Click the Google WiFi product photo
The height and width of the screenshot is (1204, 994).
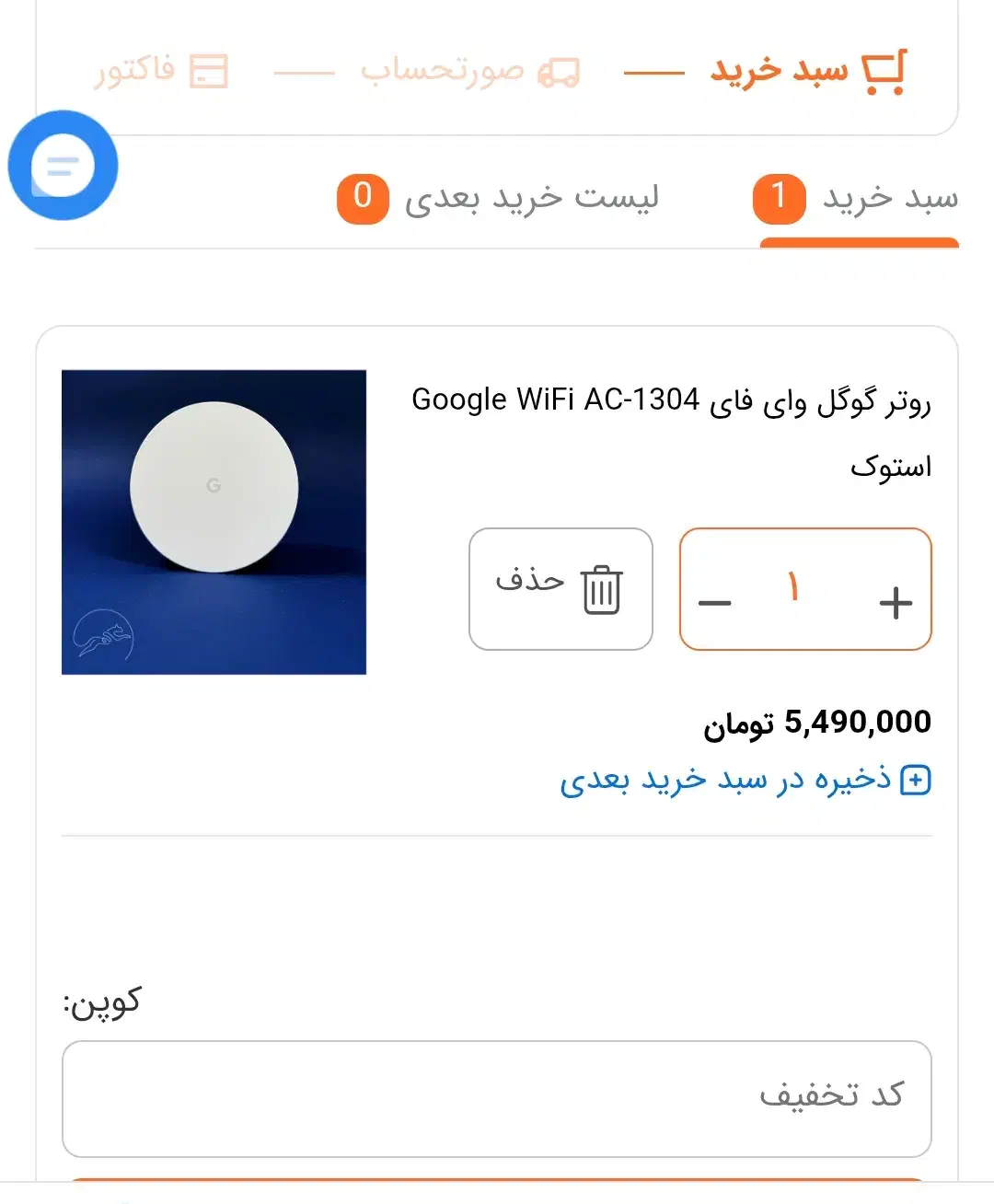pyautogui.click(x=214, y=522)
